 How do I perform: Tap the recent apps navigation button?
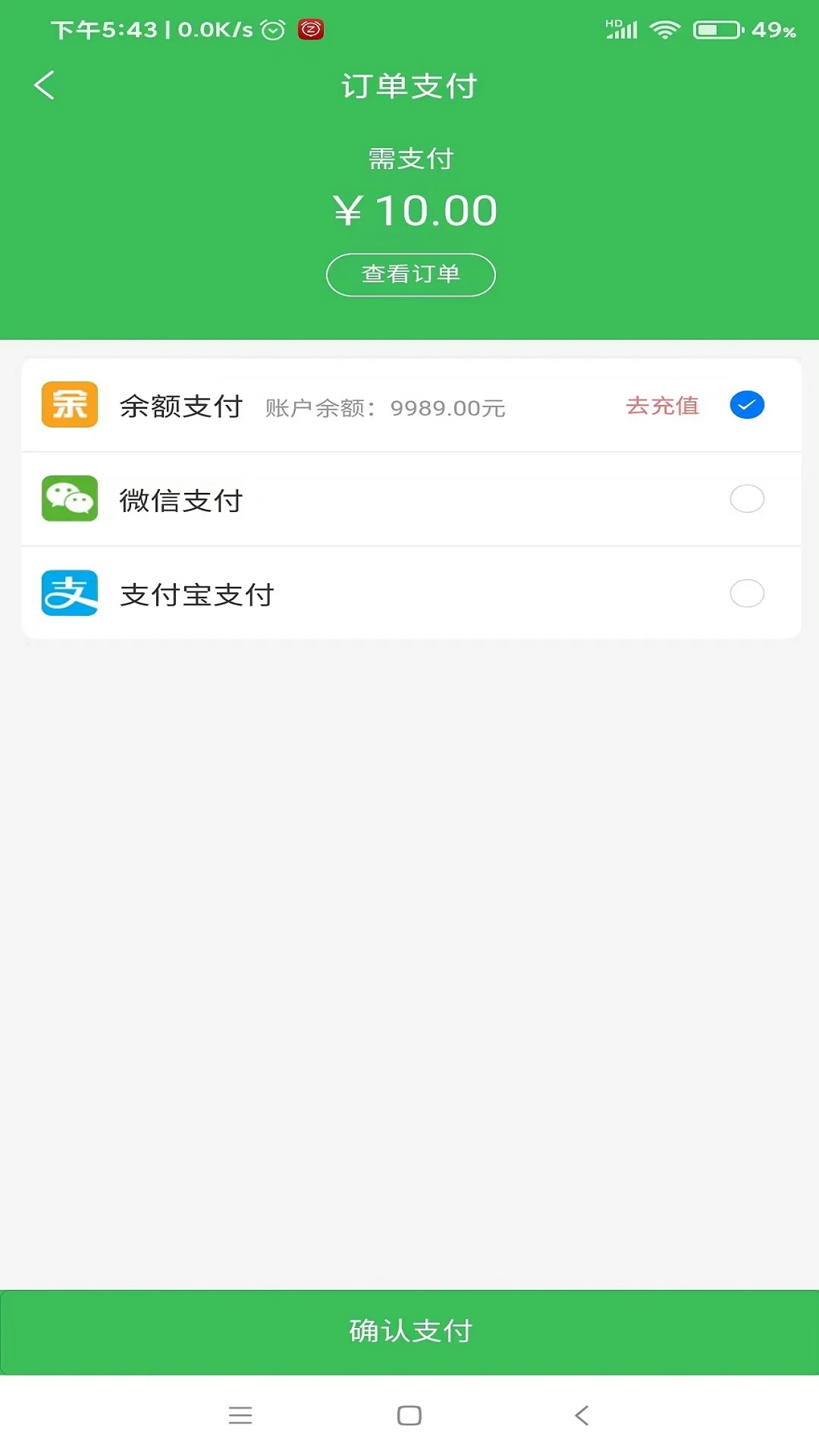click(240, 1415)
